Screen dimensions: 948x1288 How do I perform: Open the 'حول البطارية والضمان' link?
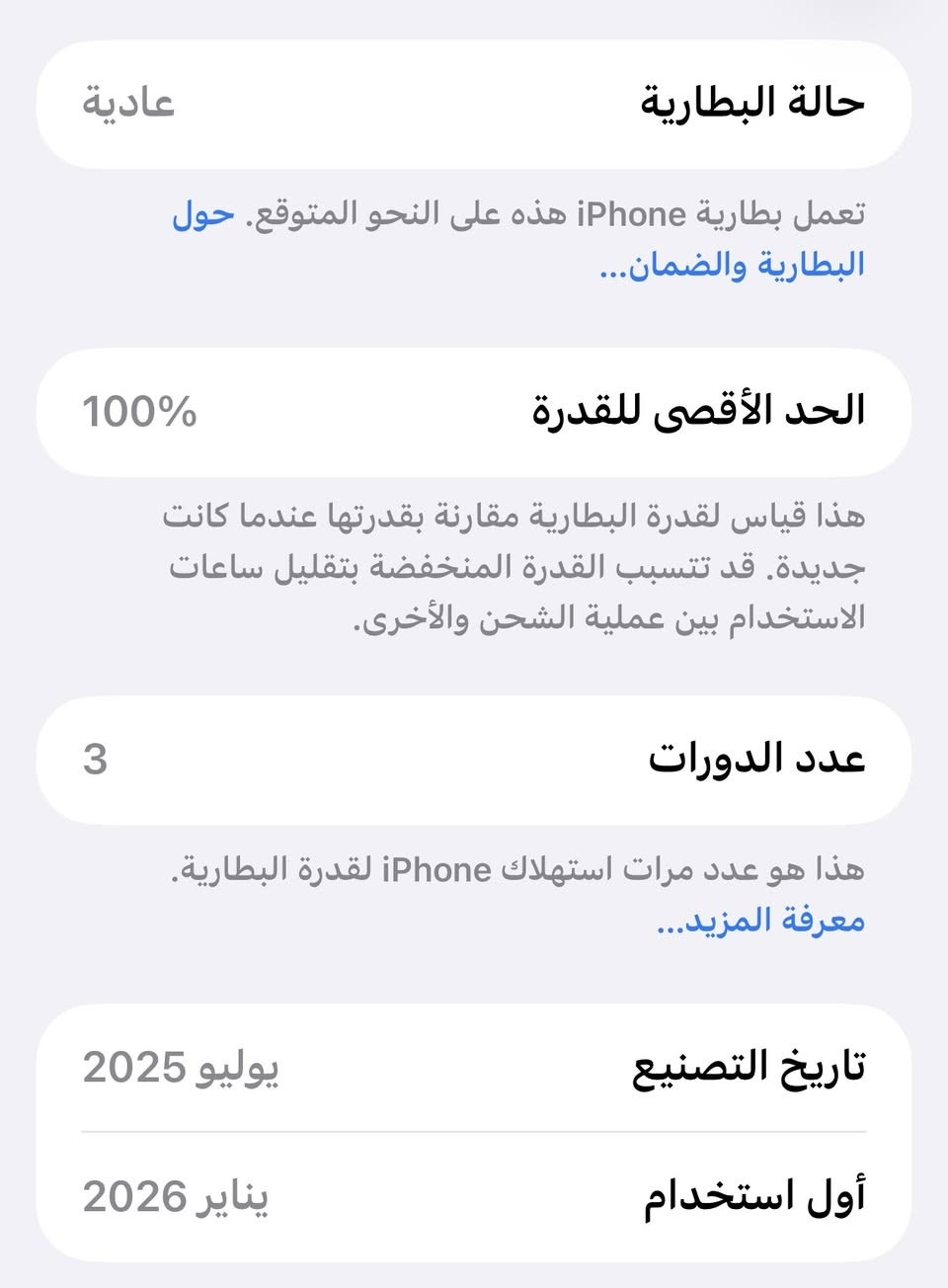point(733,265)
